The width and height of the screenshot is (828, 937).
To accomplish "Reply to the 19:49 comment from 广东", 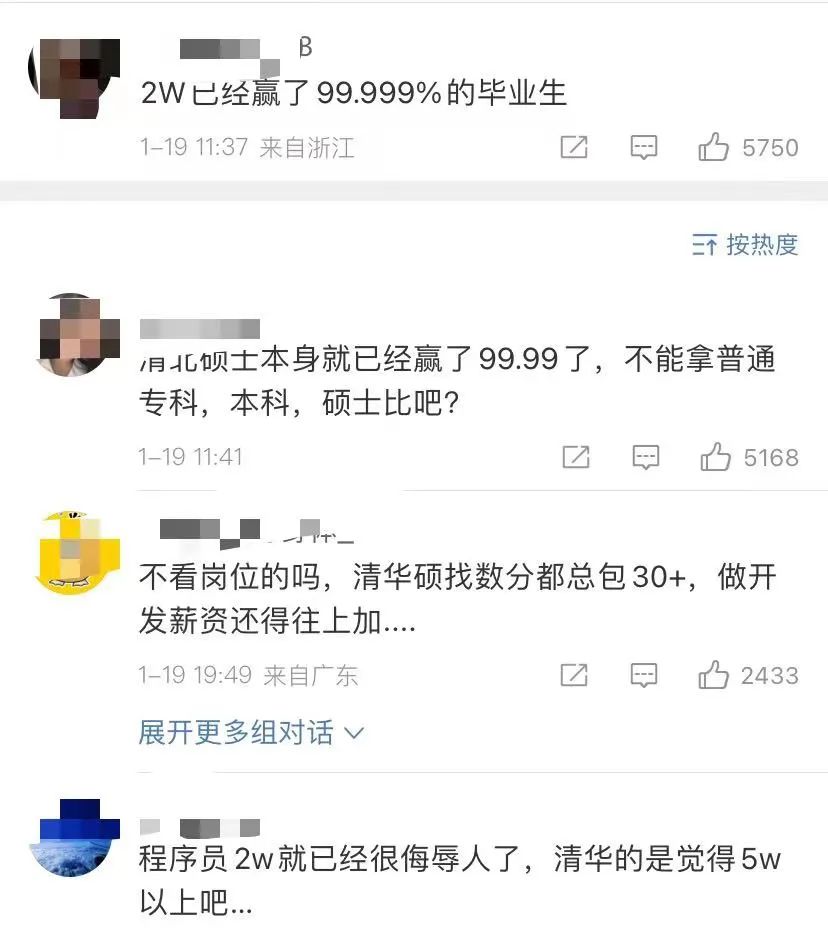I will (644, 675).
